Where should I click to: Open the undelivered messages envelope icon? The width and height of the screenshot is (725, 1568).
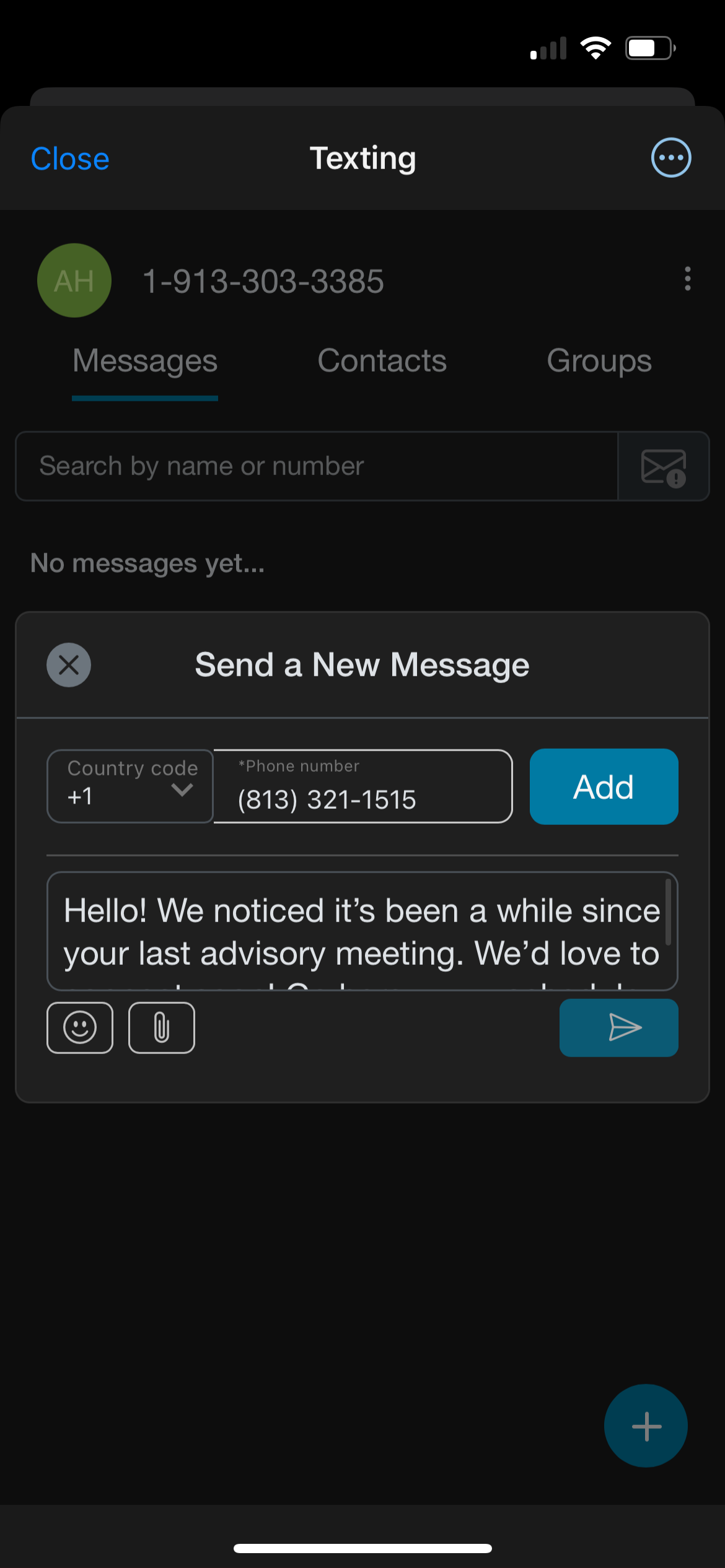(x=664, y=467)
